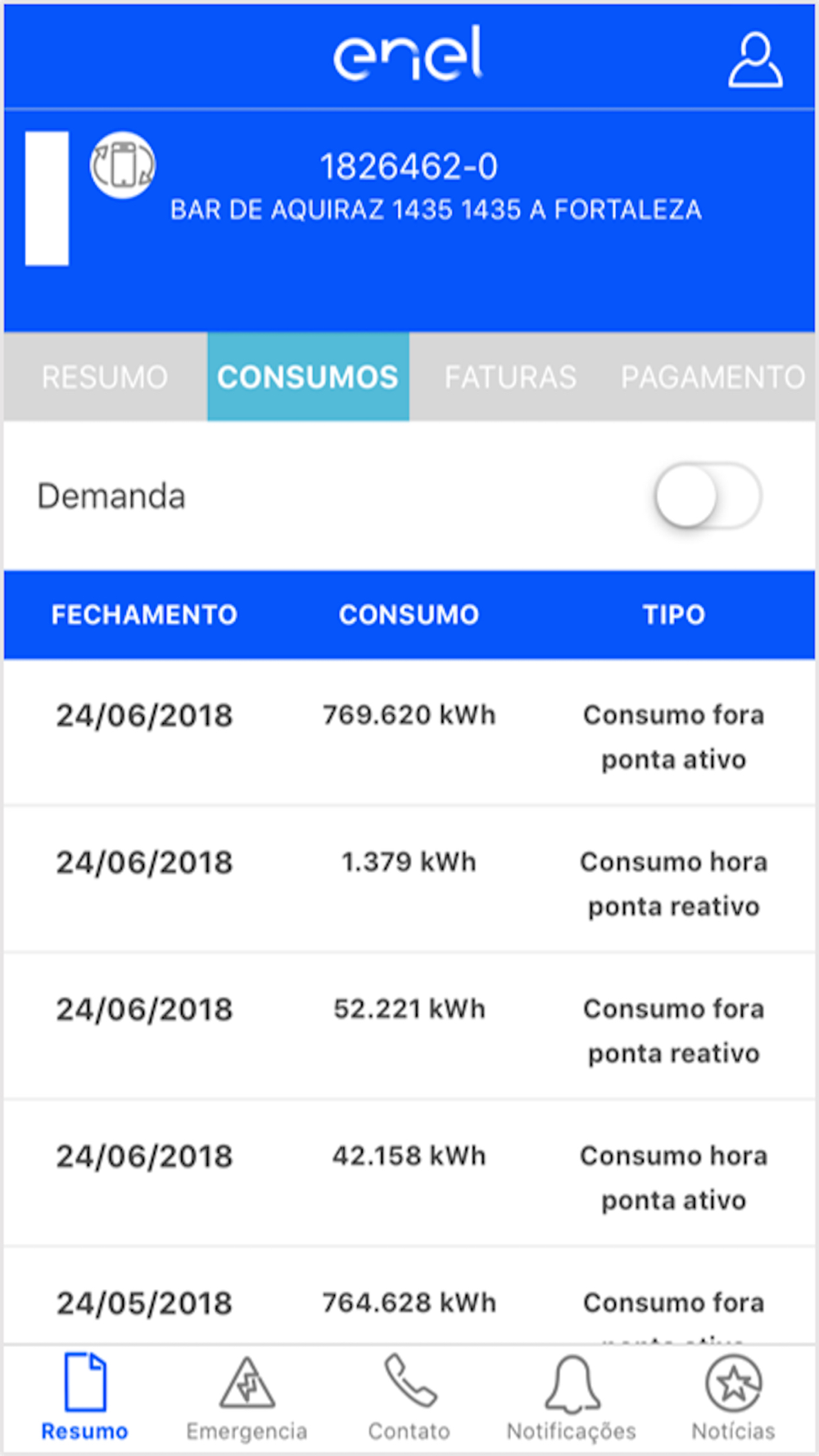
Task: Go to the PAGAMENTO tab
Action: (x=713, y=377)
